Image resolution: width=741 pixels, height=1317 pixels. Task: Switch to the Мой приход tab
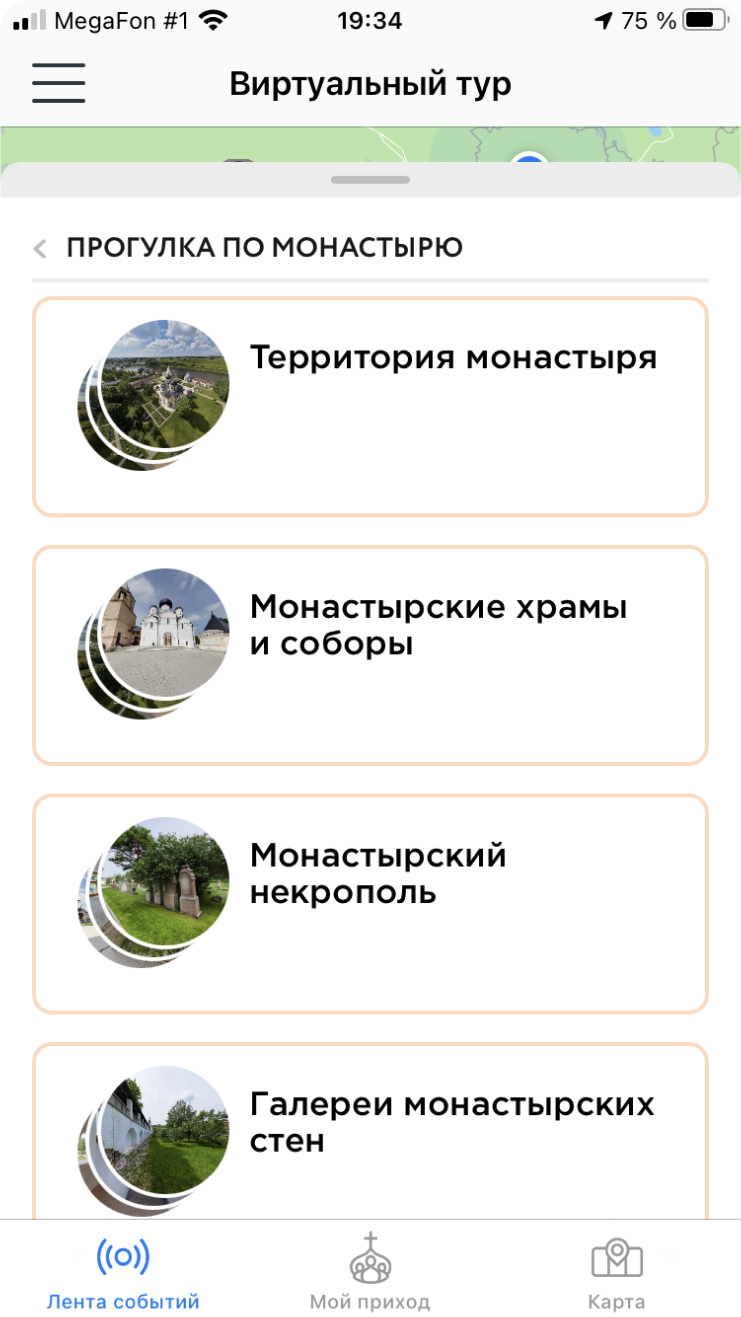(x=370, y=1273)
